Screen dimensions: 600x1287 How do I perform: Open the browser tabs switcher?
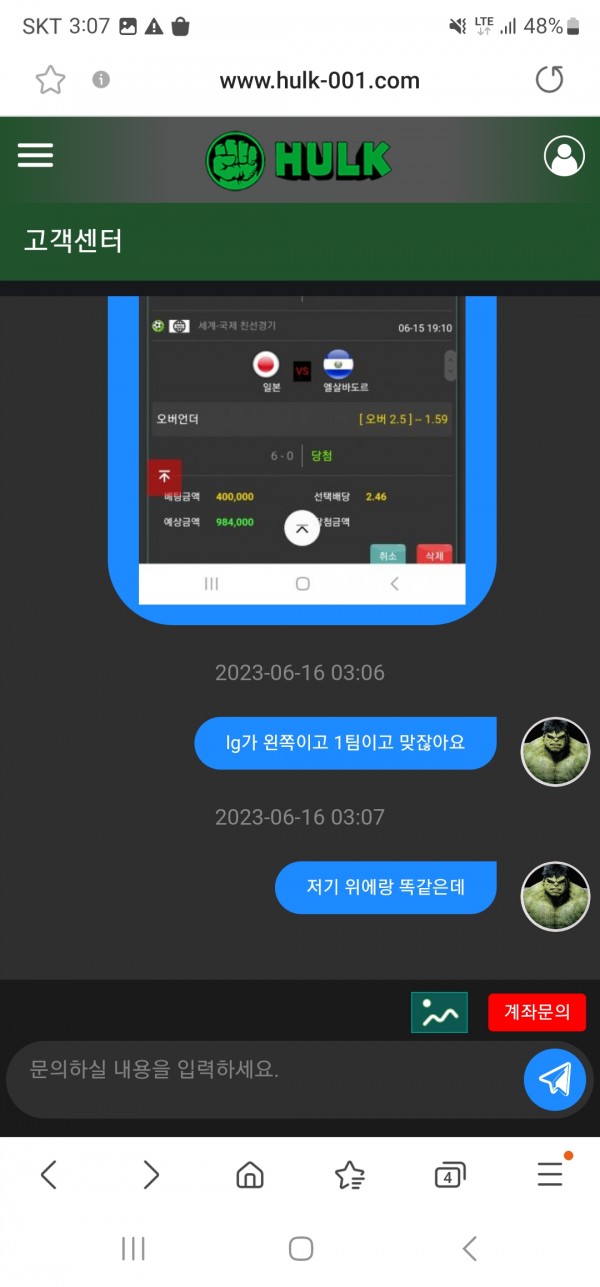pyautogui.click(x=450, y=1175)
